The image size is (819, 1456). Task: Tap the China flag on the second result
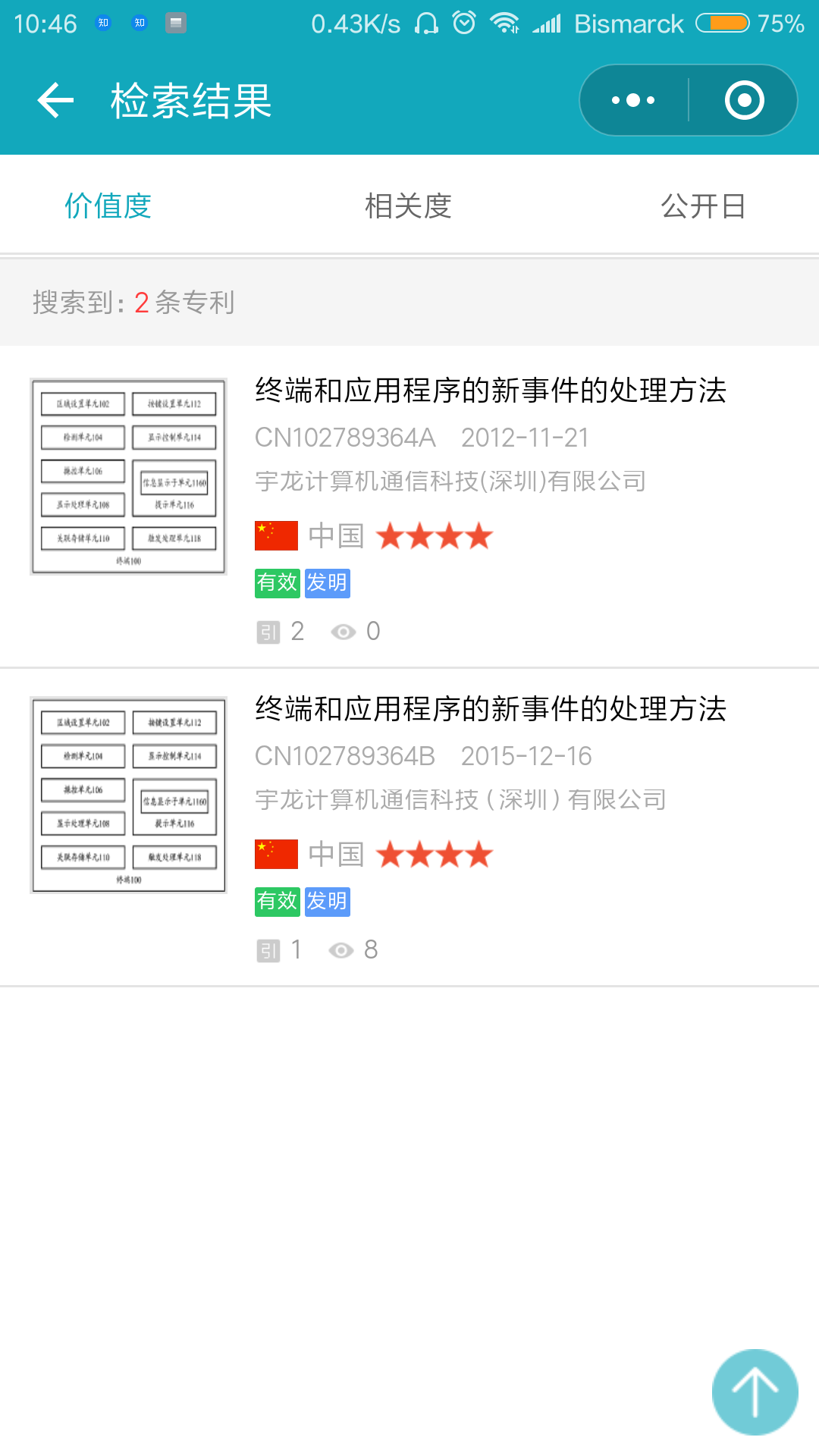pos(275,854)
